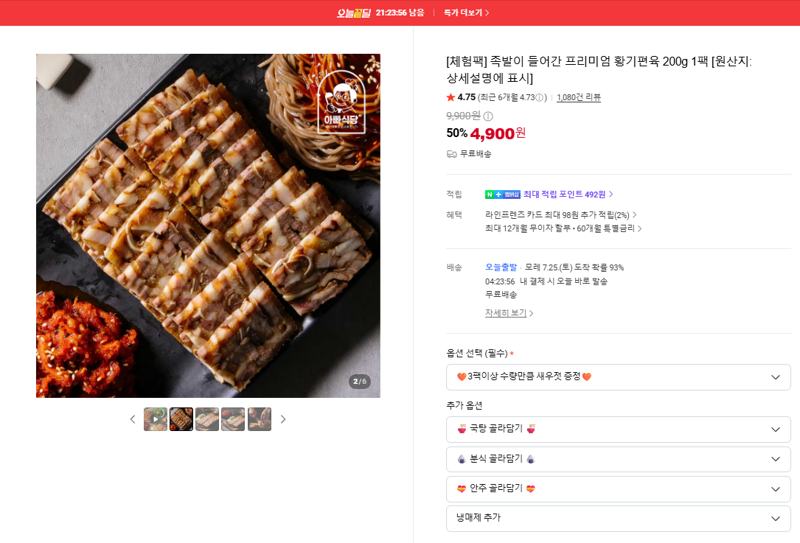Show the previous product thumbnails with left arrow
This screenshot has height=543, width=800.
(133, 419)
